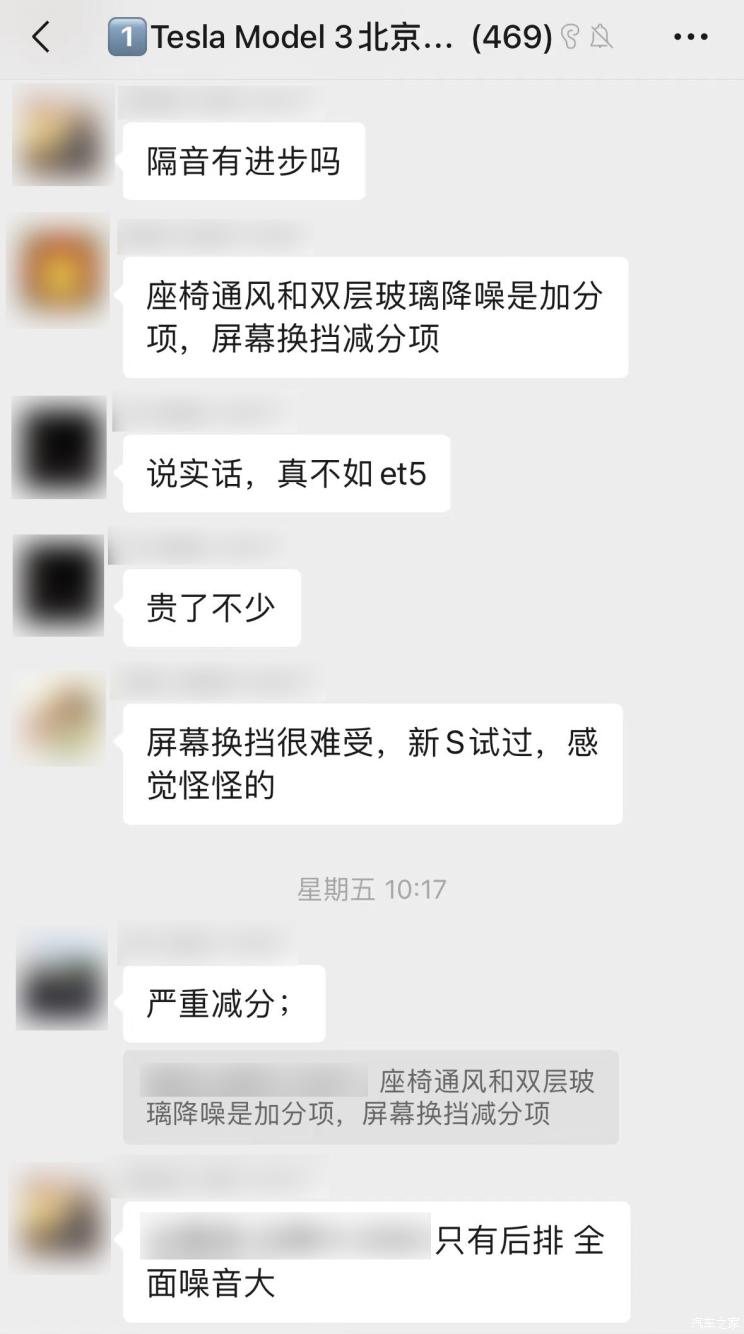Viewport: 744px width, 1334px height.
Task: Tap black avatar of the '说实话，真不如et5' sender
Action: [x=57, y=448]
